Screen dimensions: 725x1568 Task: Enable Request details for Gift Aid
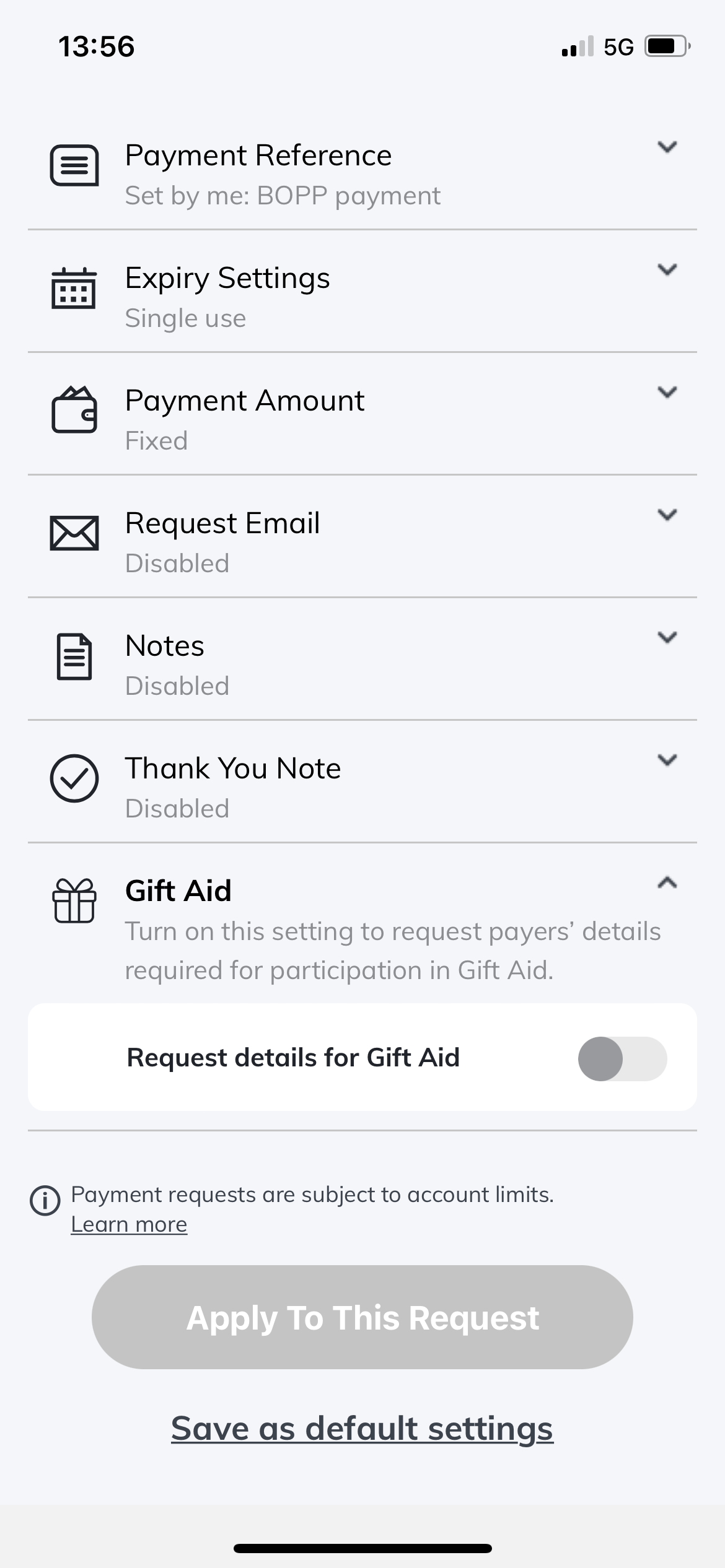(622, 1058)
